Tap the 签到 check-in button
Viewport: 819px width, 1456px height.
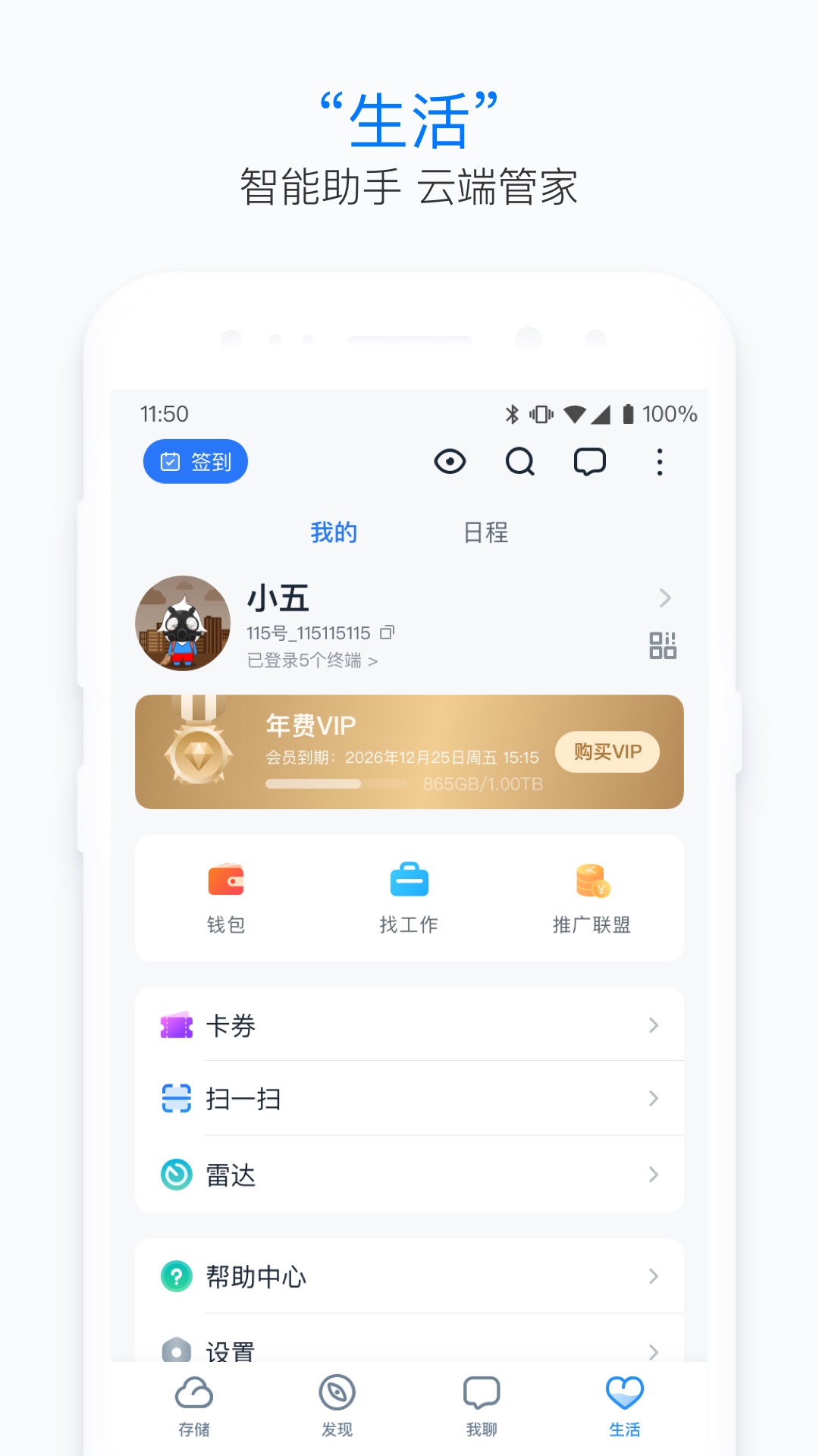(x=195, y=461)
